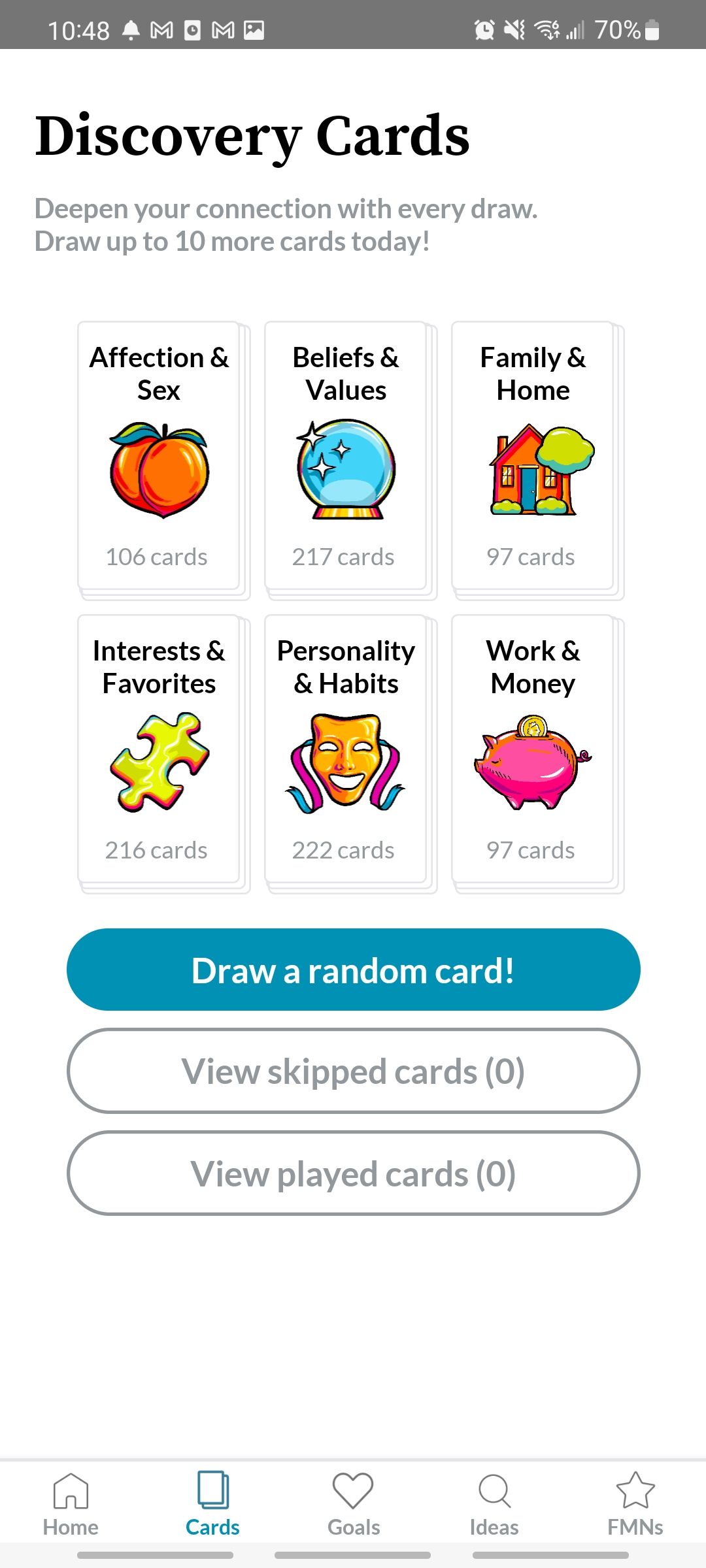Open the Beliefs & Values deck
Screen dimensions: 706x1568
coord(346,457)
